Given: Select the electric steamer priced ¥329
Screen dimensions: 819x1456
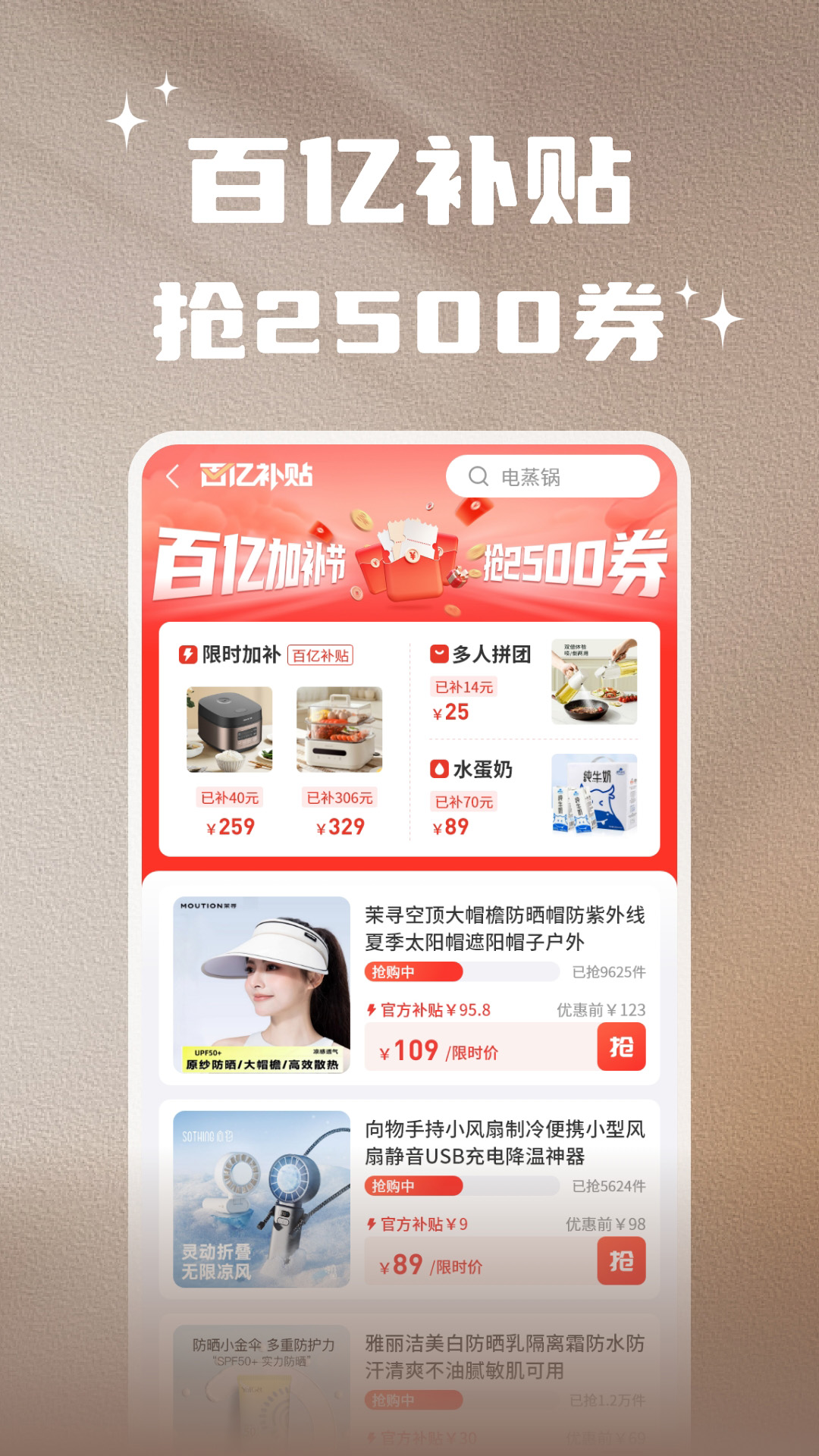Looking at the screenshot, I should 340,732.
